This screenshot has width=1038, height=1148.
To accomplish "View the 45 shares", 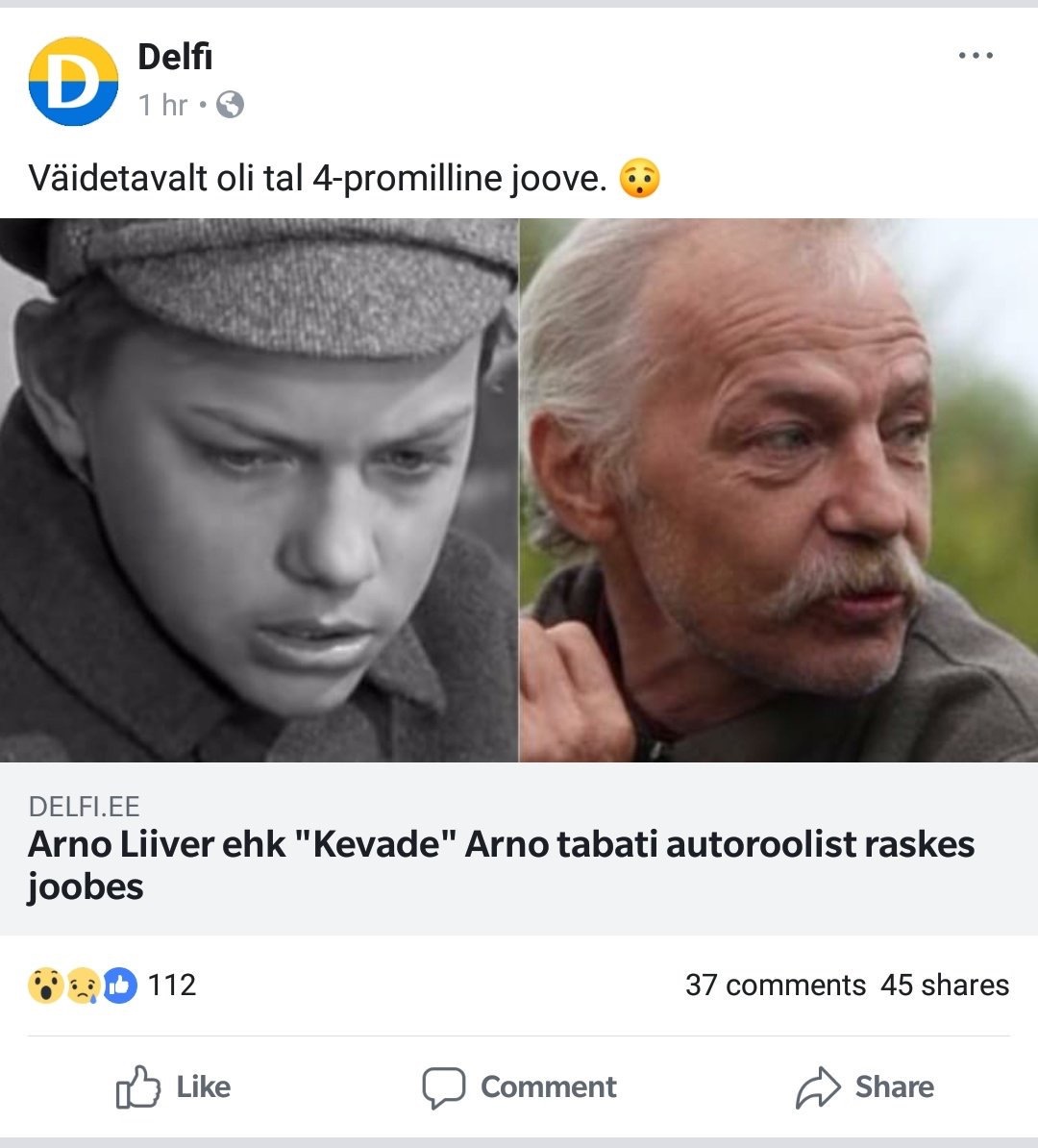I will pos(945,985).
